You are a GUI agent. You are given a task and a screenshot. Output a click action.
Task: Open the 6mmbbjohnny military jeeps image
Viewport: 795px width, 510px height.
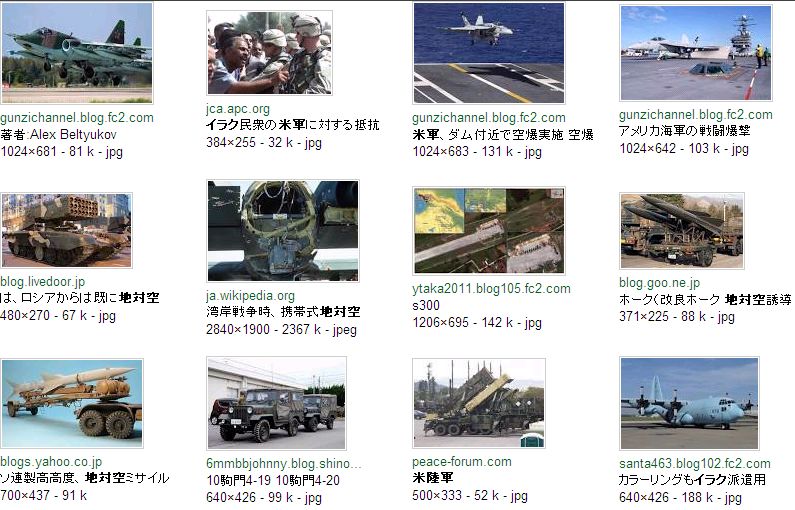pos(276,403)
